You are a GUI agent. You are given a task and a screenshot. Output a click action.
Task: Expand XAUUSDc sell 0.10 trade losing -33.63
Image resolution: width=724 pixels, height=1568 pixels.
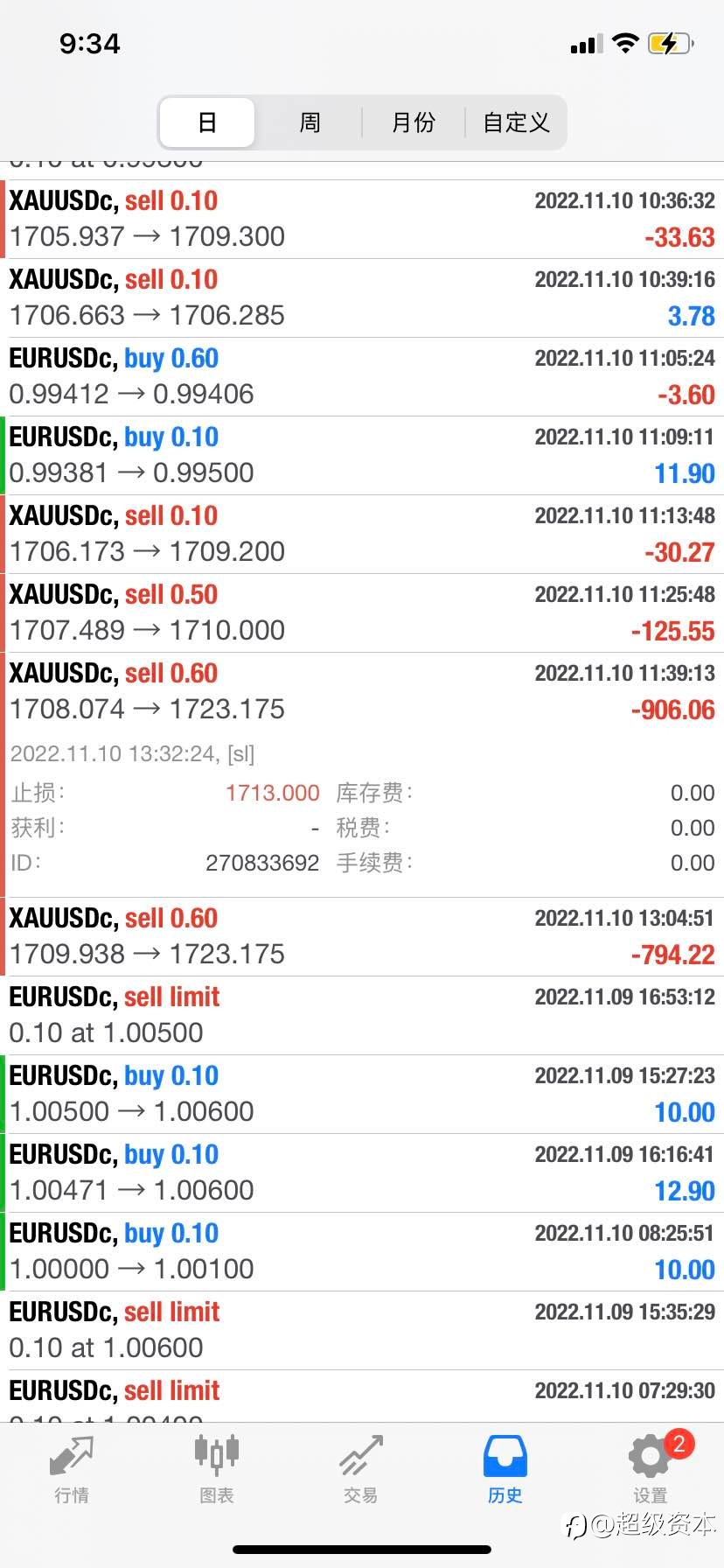coord(362,220)
